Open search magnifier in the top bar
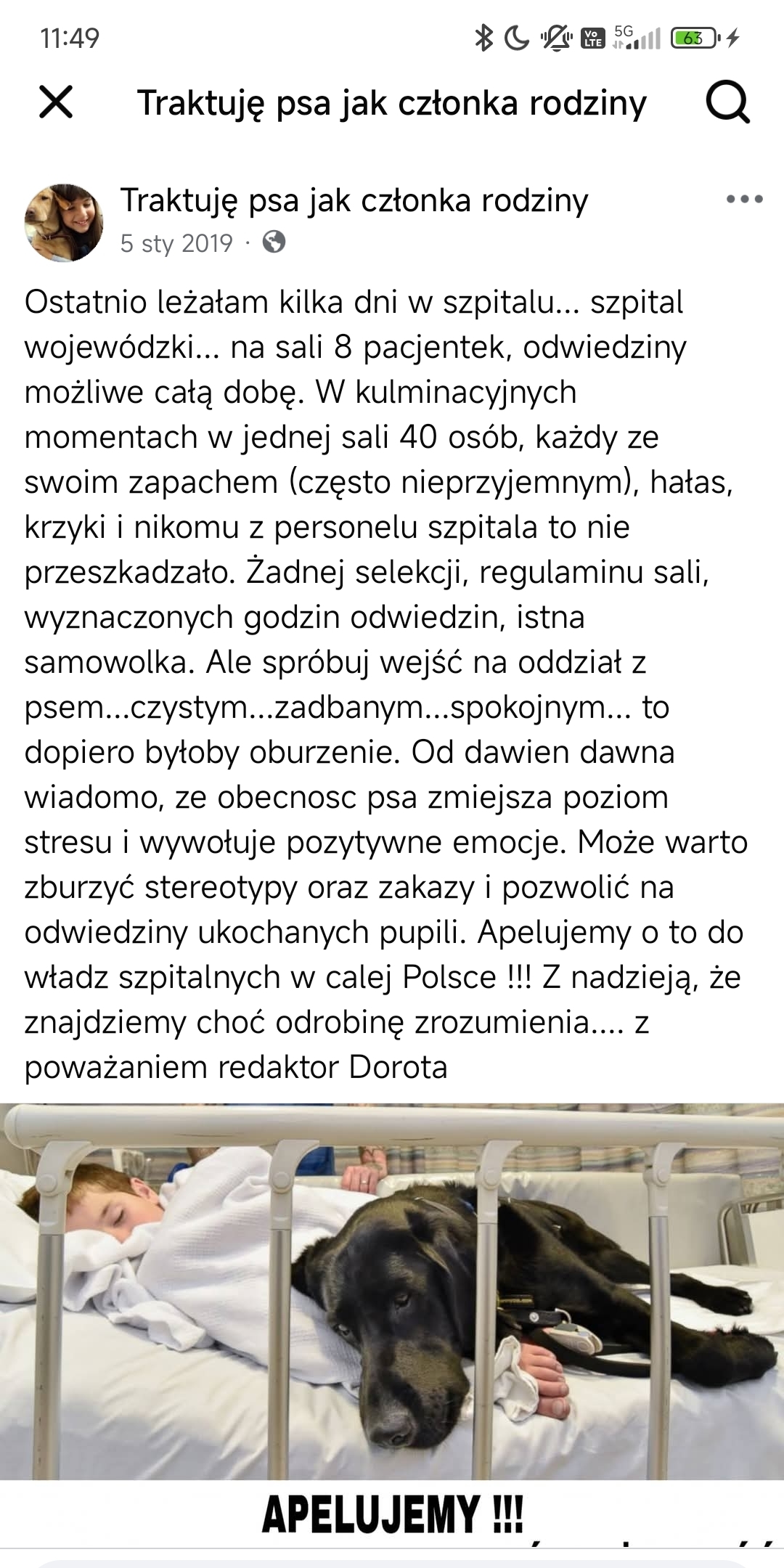Image resolution: width=784 pixels, height=1568 pixels. [x=728, y=102]
